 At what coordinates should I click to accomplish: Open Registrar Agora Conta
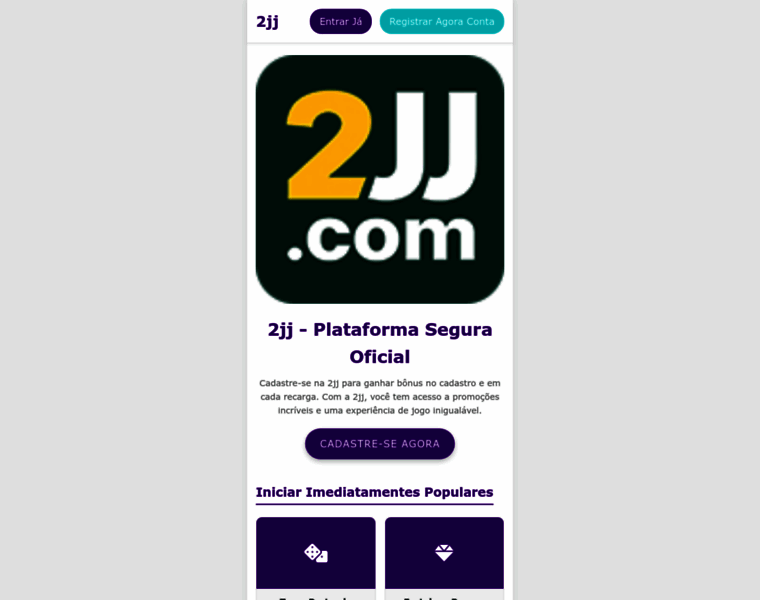[x=441, y=22]
